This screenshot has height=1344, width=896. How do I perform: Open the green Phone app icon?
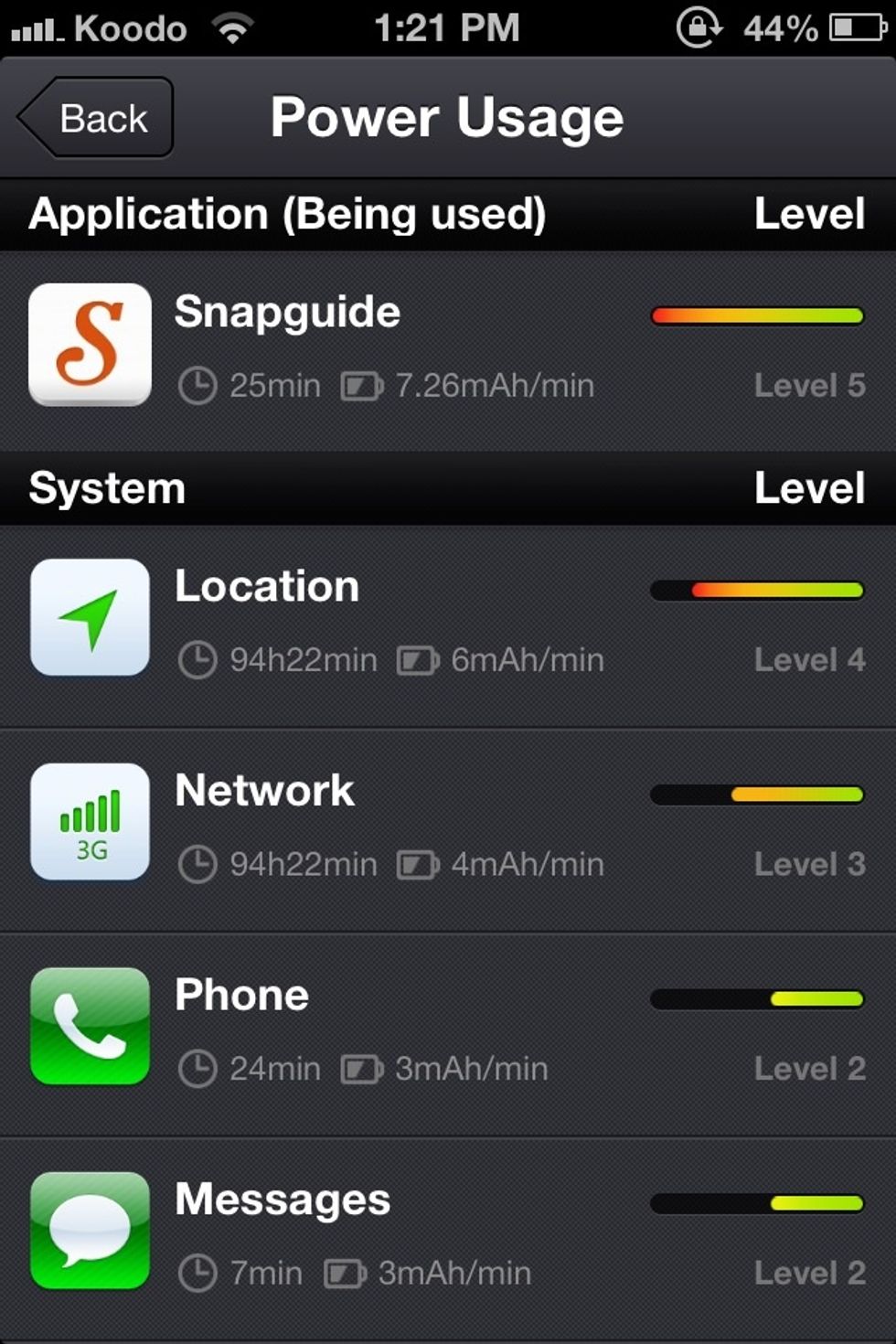(88, 1025)
